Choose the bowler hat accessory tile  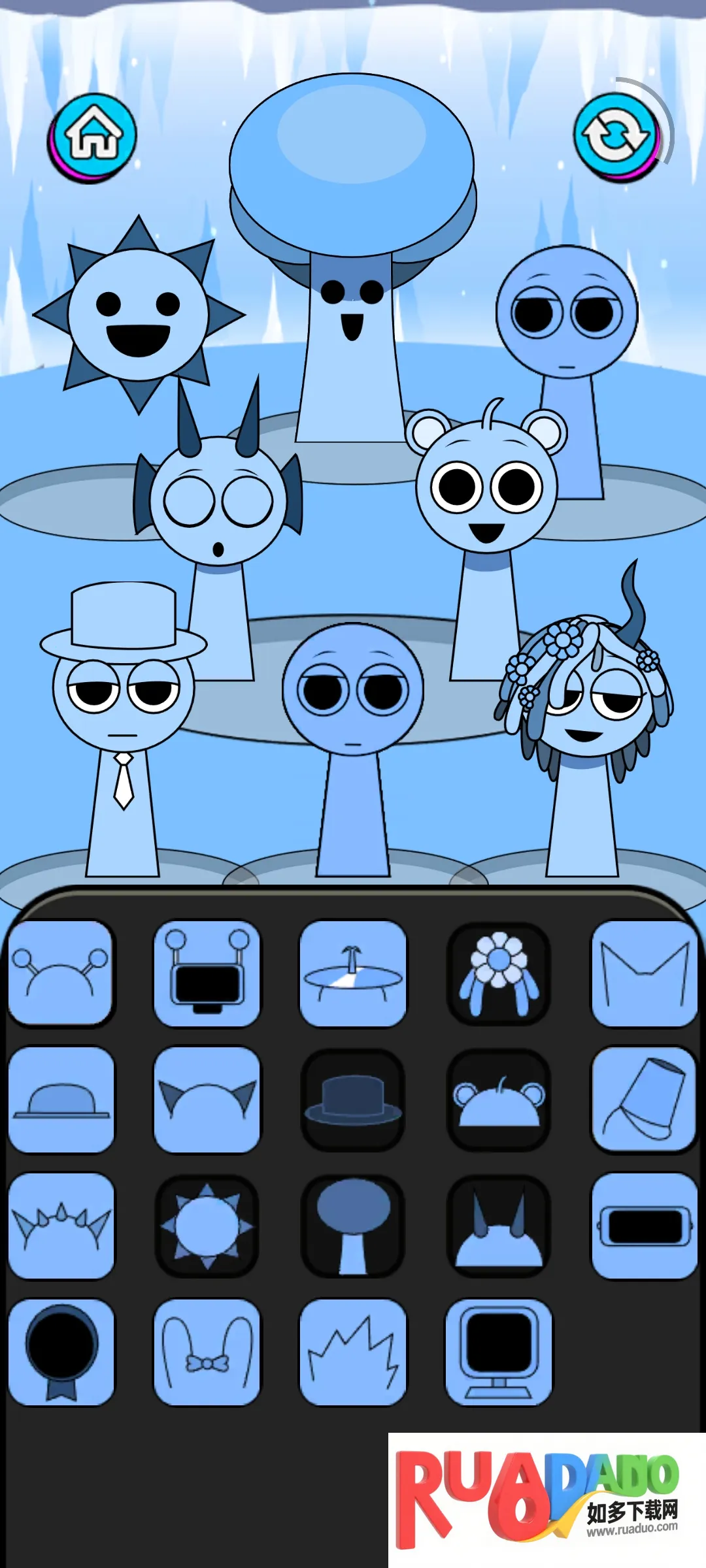click(61, 1100)
